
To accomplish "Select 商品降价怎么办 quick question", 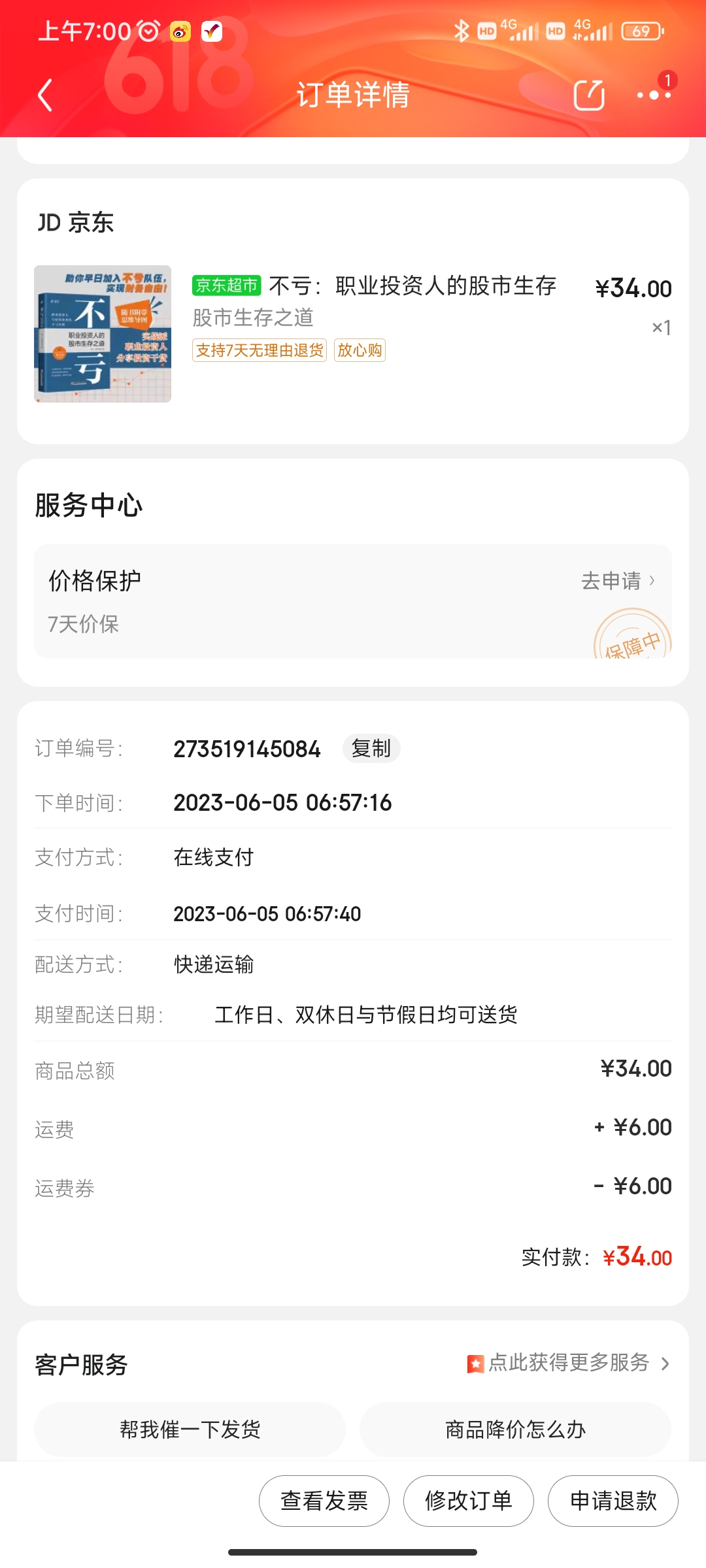I will click(515, 1429).
